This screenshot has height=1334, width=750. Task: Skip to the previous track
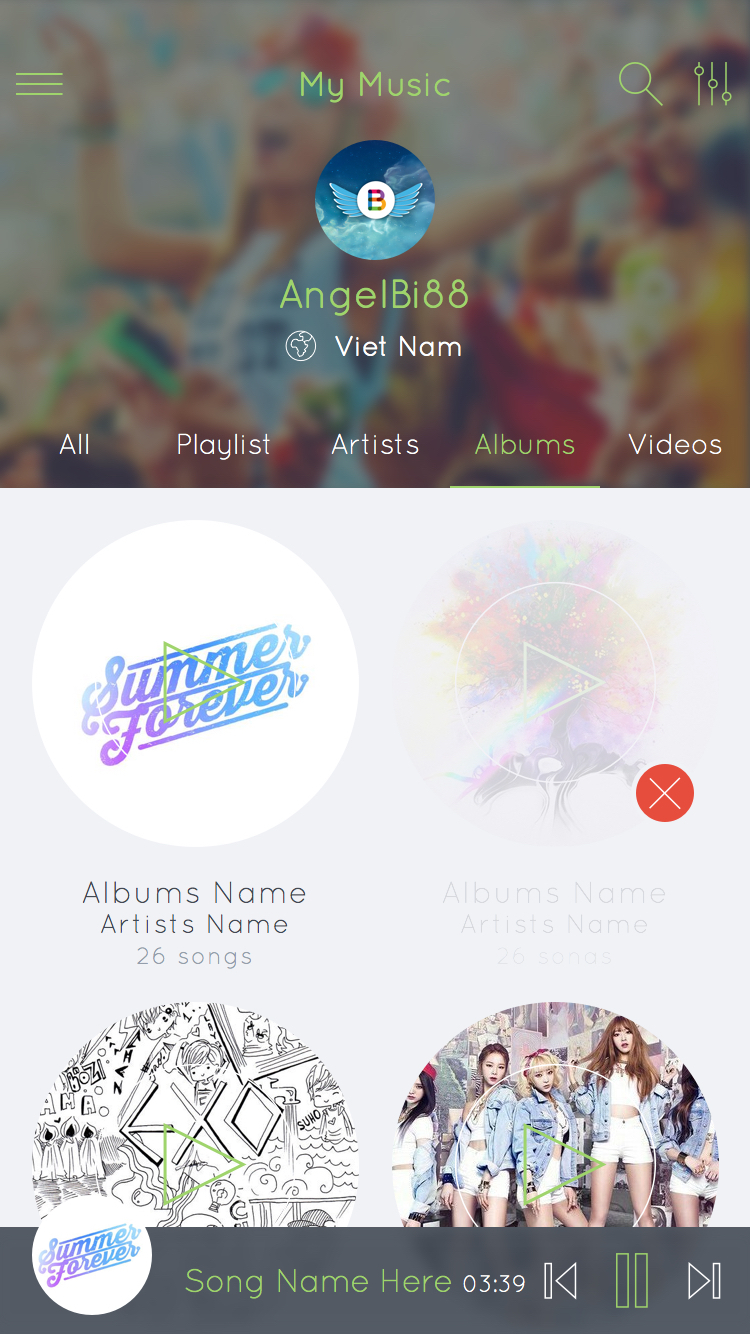561,1281
